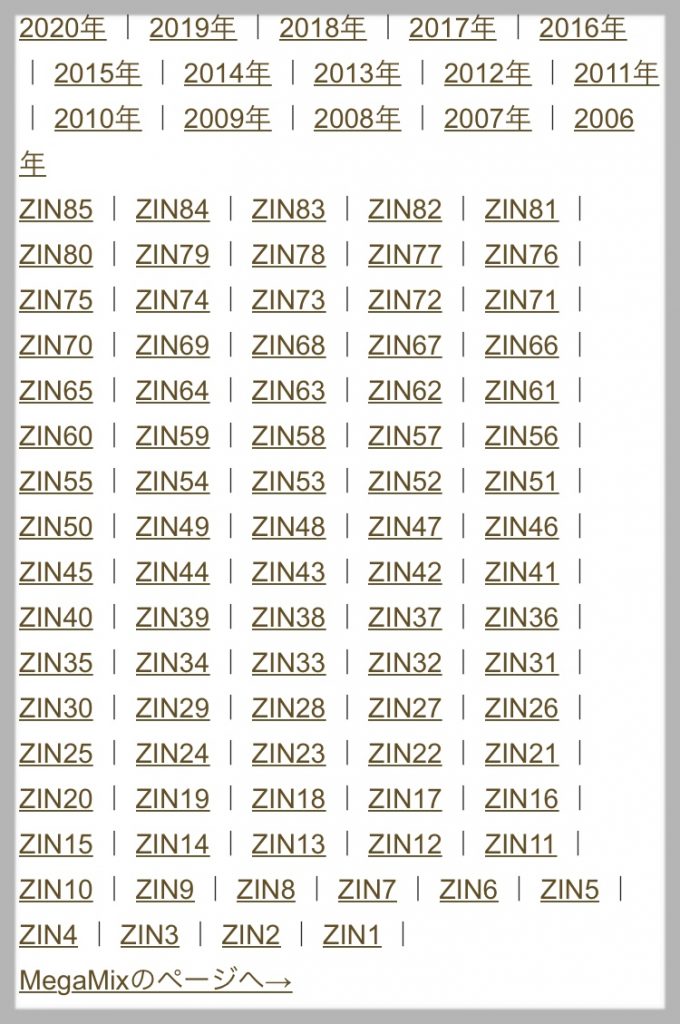
Task: Open the ZIN85 link
Action: 55,210
